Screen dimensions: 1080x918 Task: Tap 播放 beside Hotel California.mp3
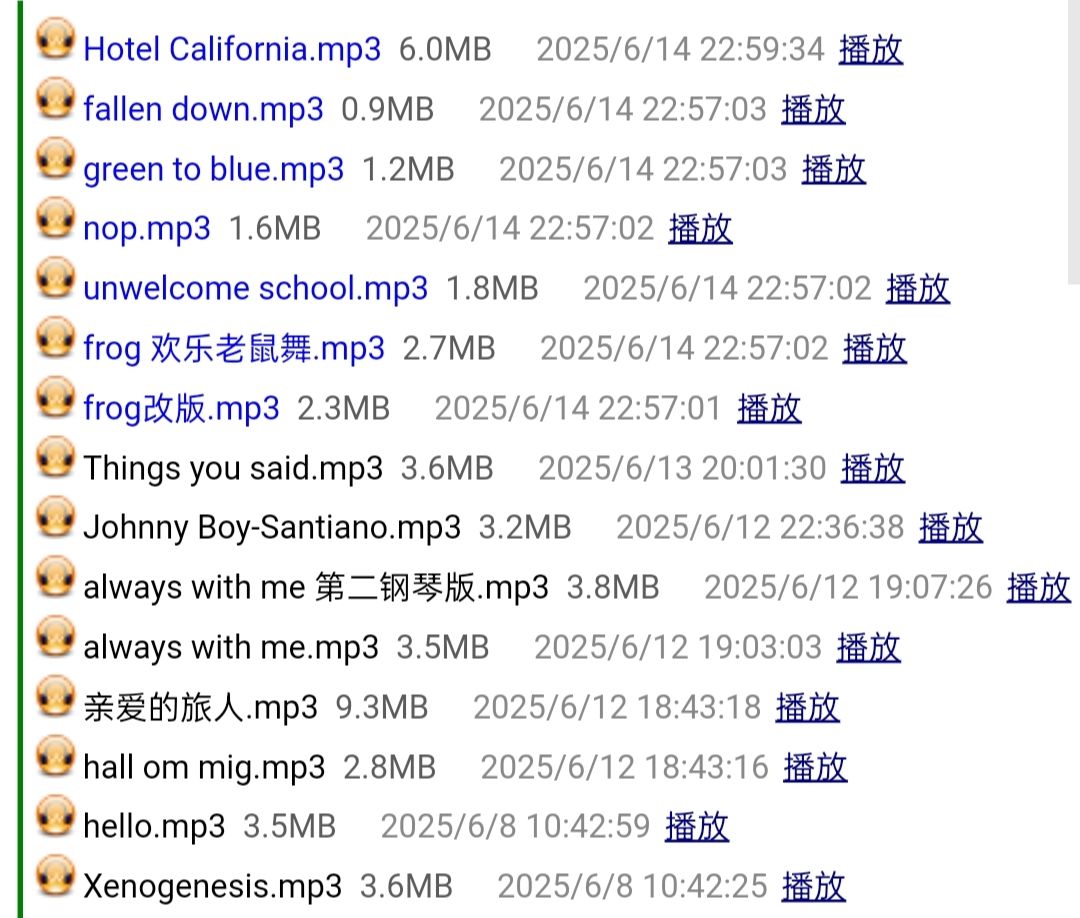pyautogui.click(x=871, y=49)
